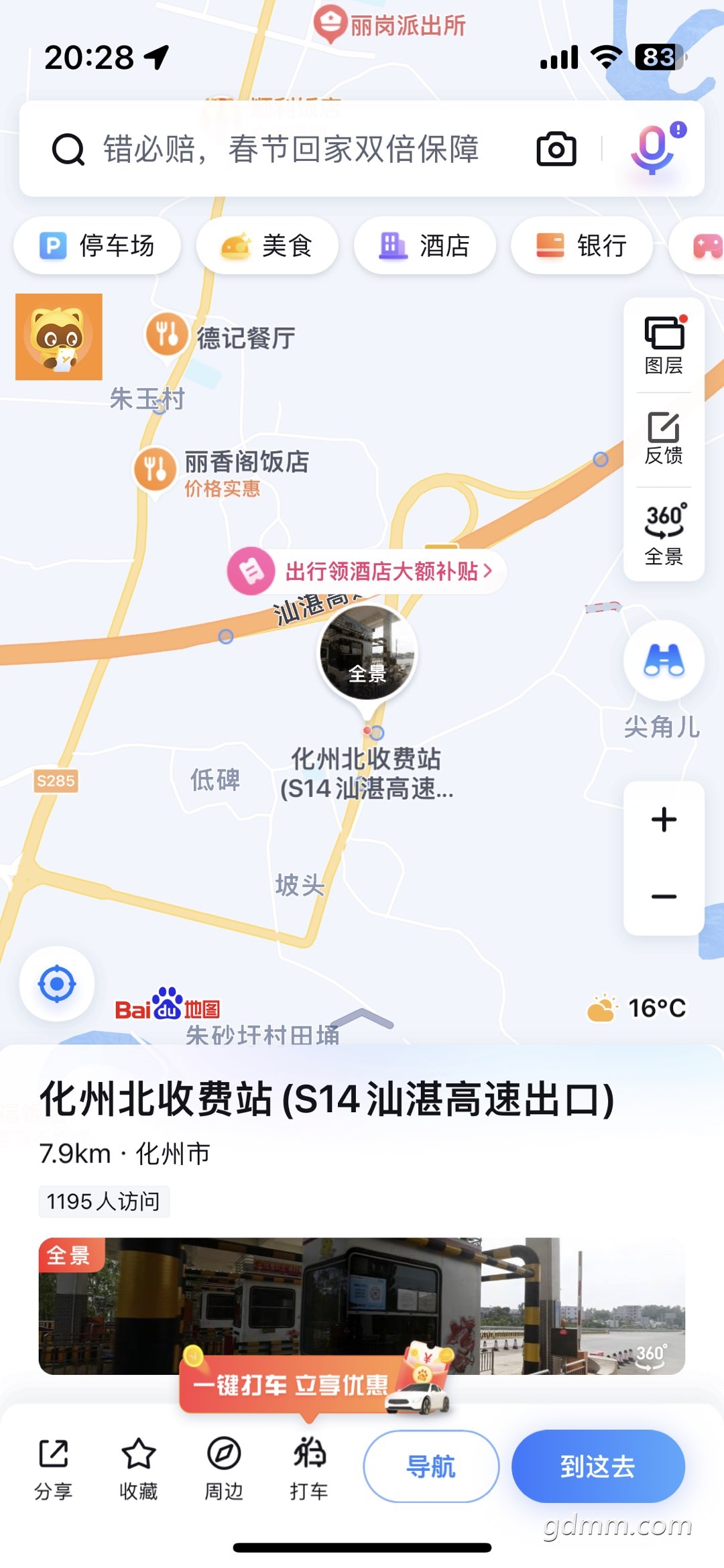This screenshot has height=1568, width=724.
Task: Open 360° 全景 panorama mode
Action: coord(664,534)
